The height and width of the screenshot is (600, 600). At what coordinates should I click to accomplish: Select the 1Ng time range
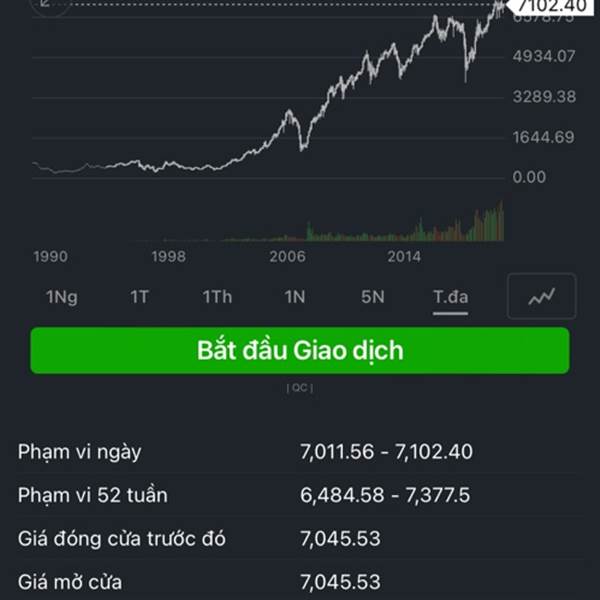click(62, 297)
